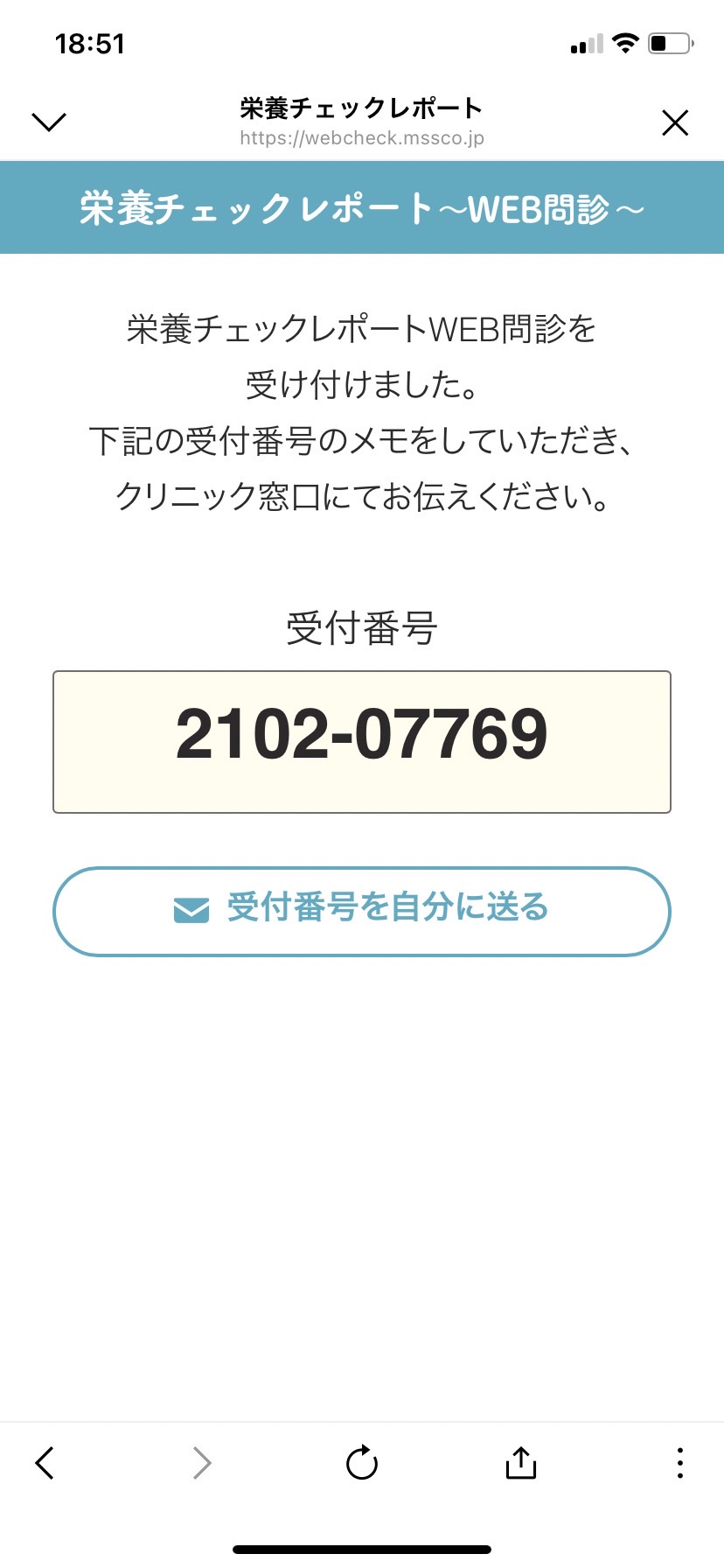Minimize the browser with the down chevron

(49, 122)
